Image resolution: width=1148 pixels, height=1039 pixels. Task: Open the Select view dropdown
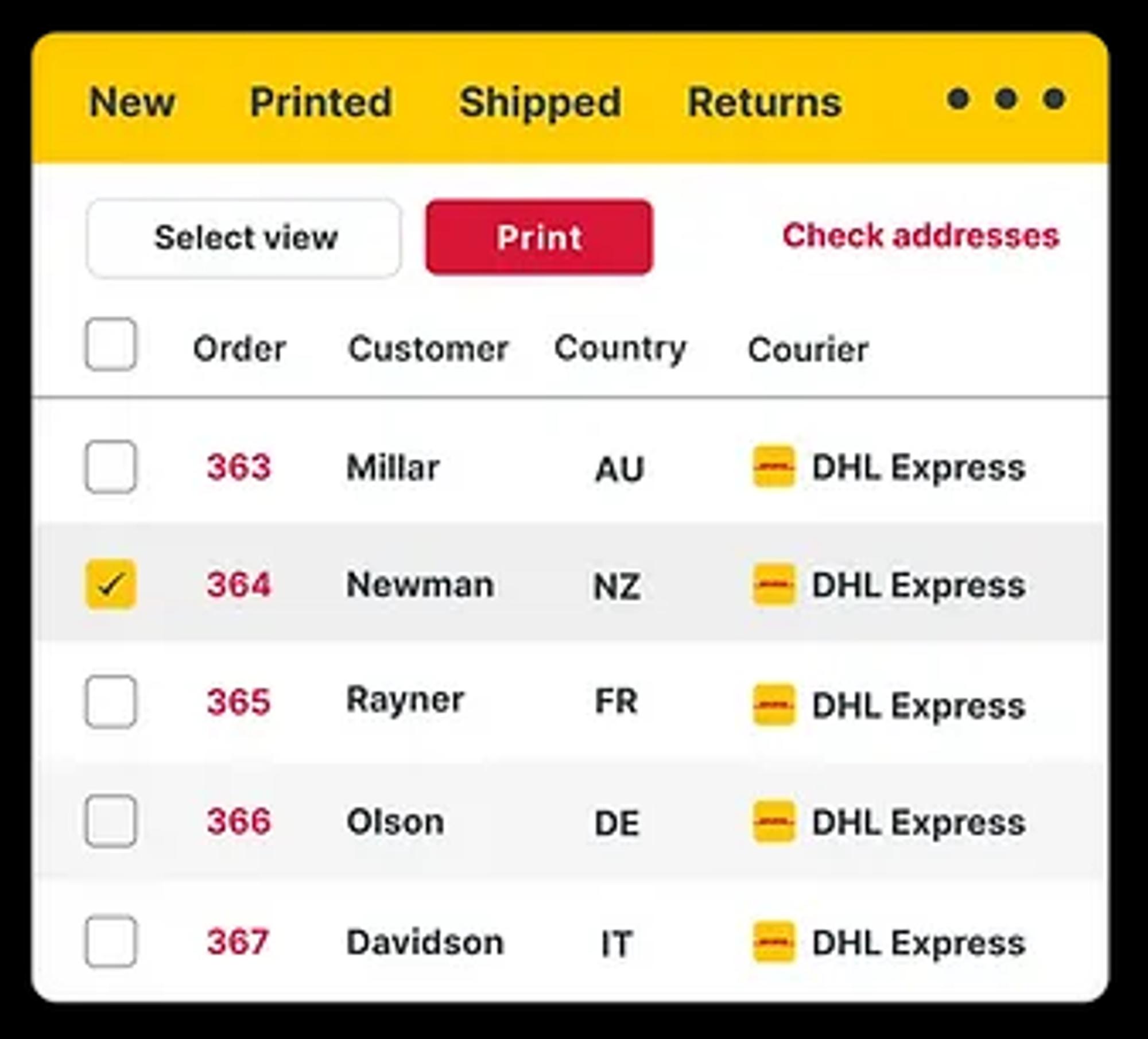coord(244,238)
